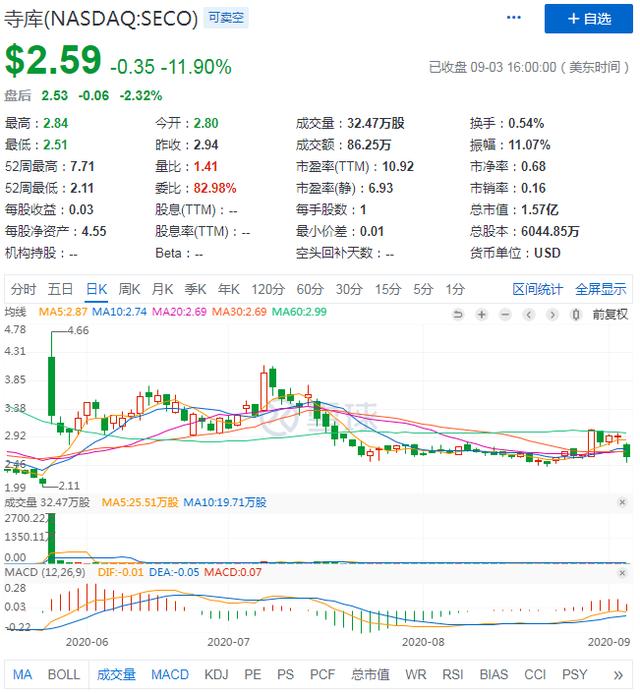Select the BOLL indicator
Viewport: 640px width, 694px height.
pos(63,674)
